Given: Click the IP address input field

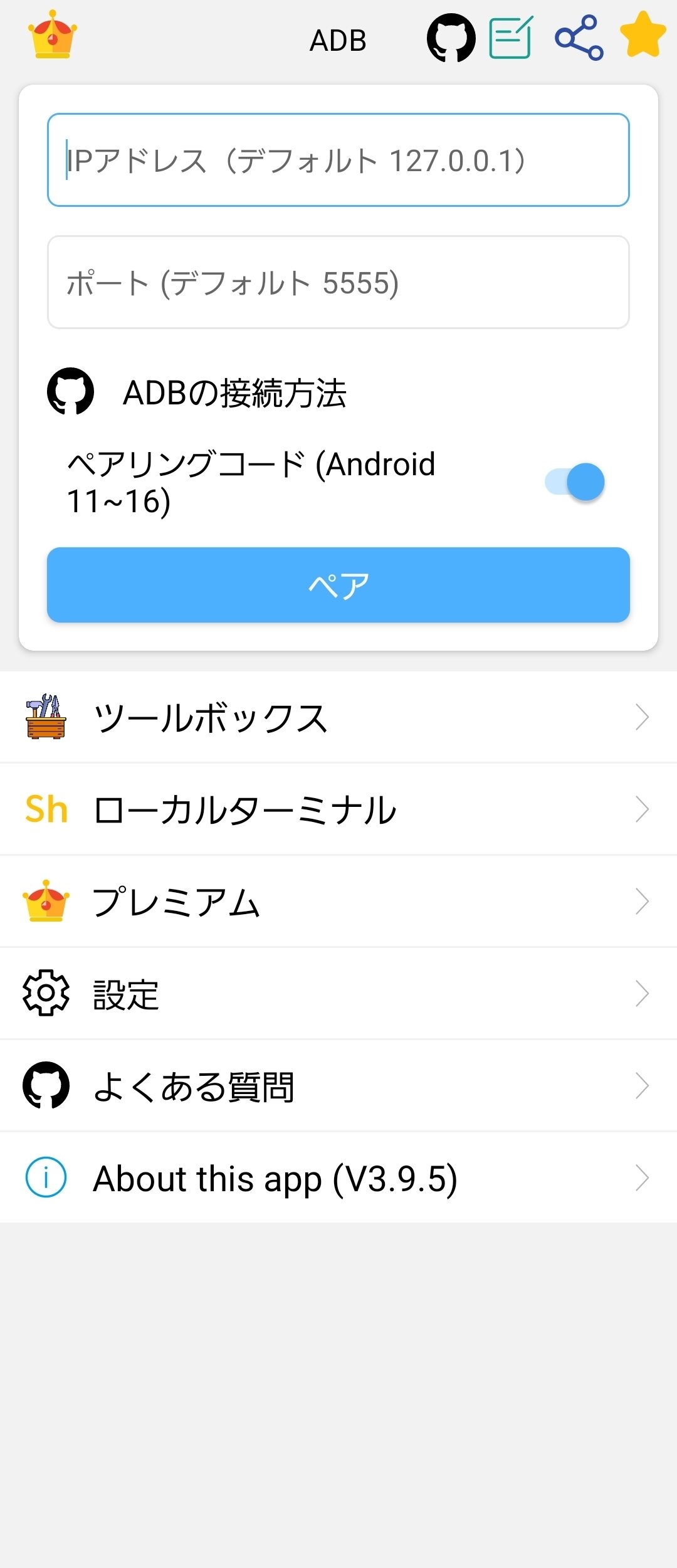Looking at the screenshot, I should click(338, 159).
